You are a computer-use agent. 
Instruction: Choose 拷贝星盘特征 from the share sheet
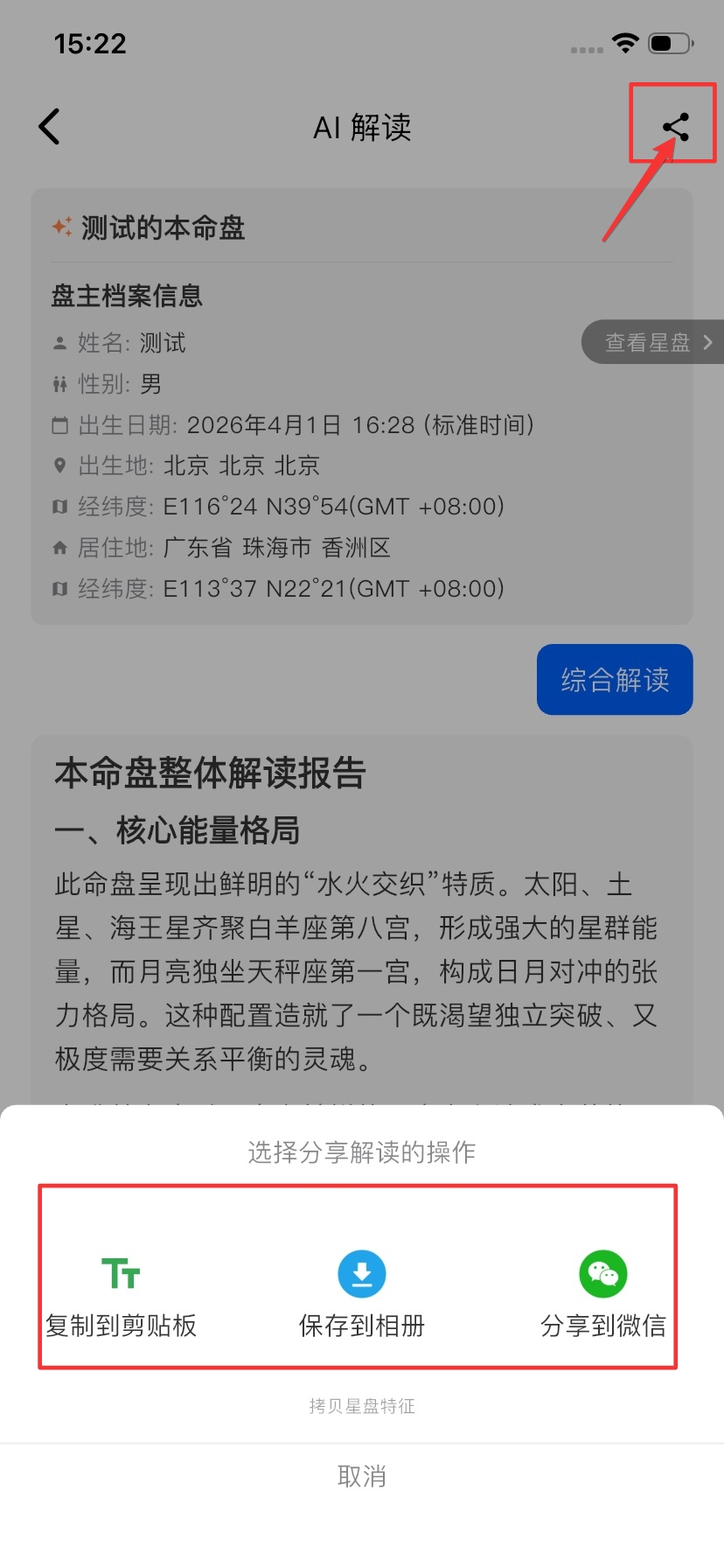coord(361,1406)
